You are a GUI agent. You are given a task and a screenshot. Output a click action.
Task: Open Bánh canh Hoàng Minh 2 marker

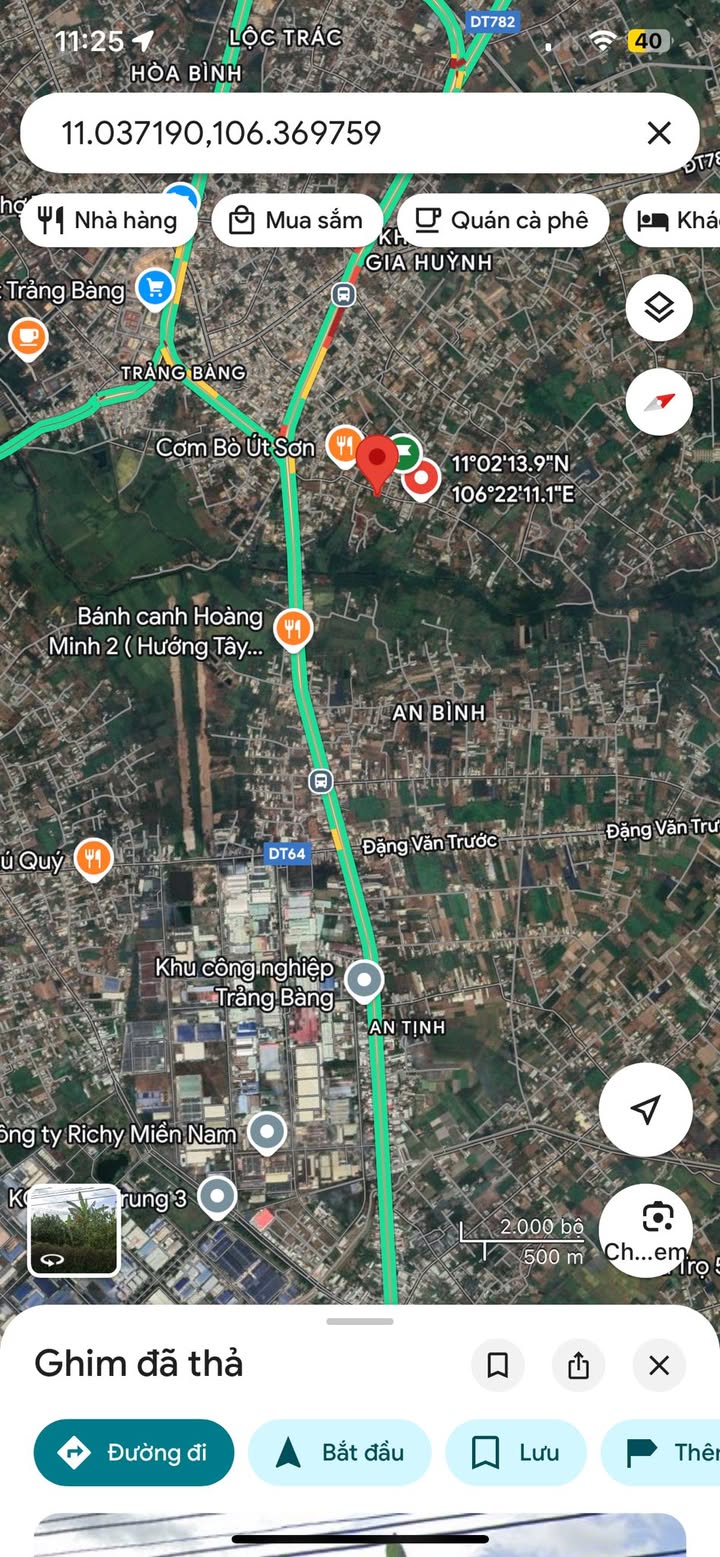[293, 630]
